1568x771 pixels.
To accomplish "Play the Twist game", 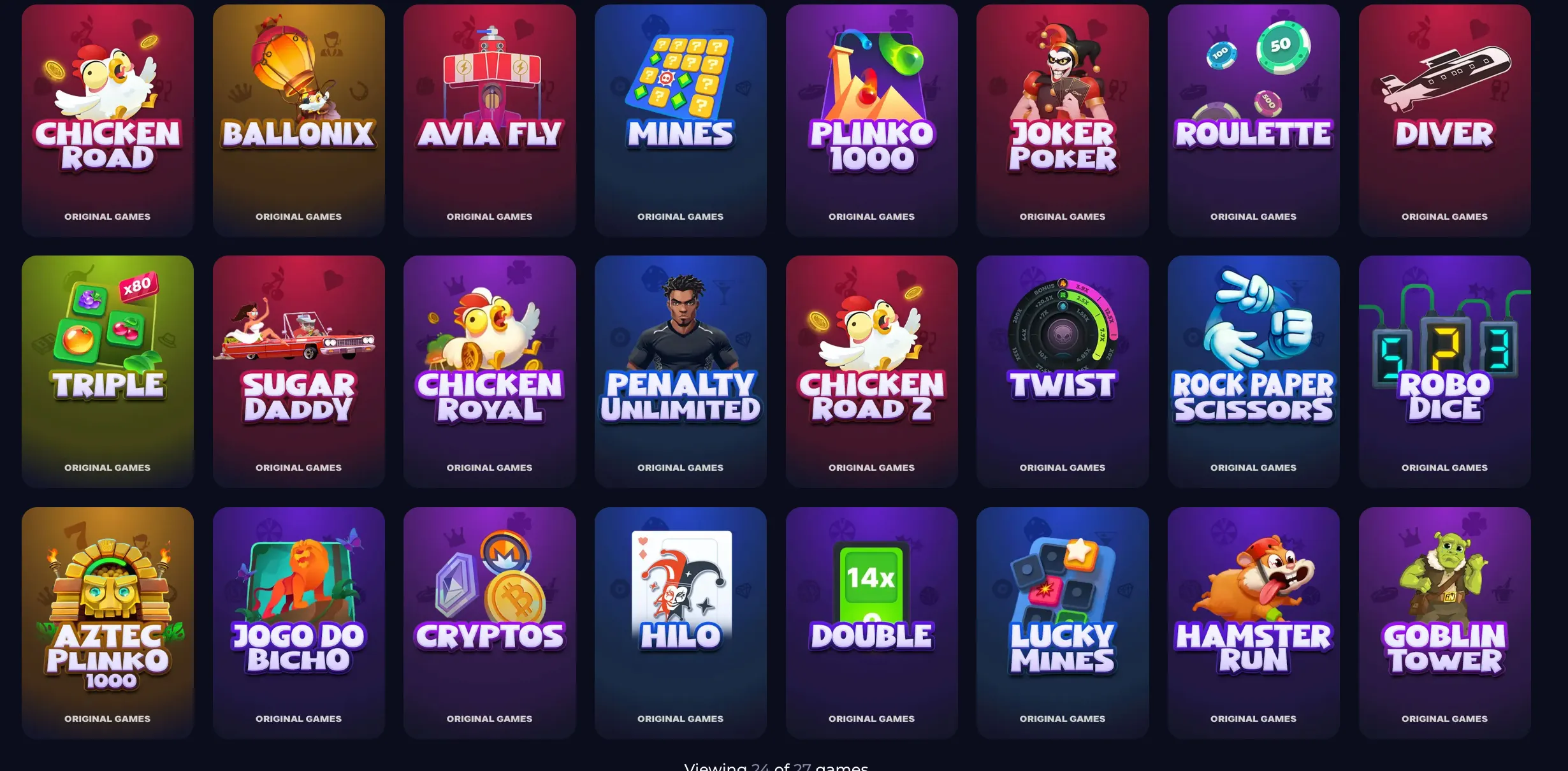I will 1063,371.
